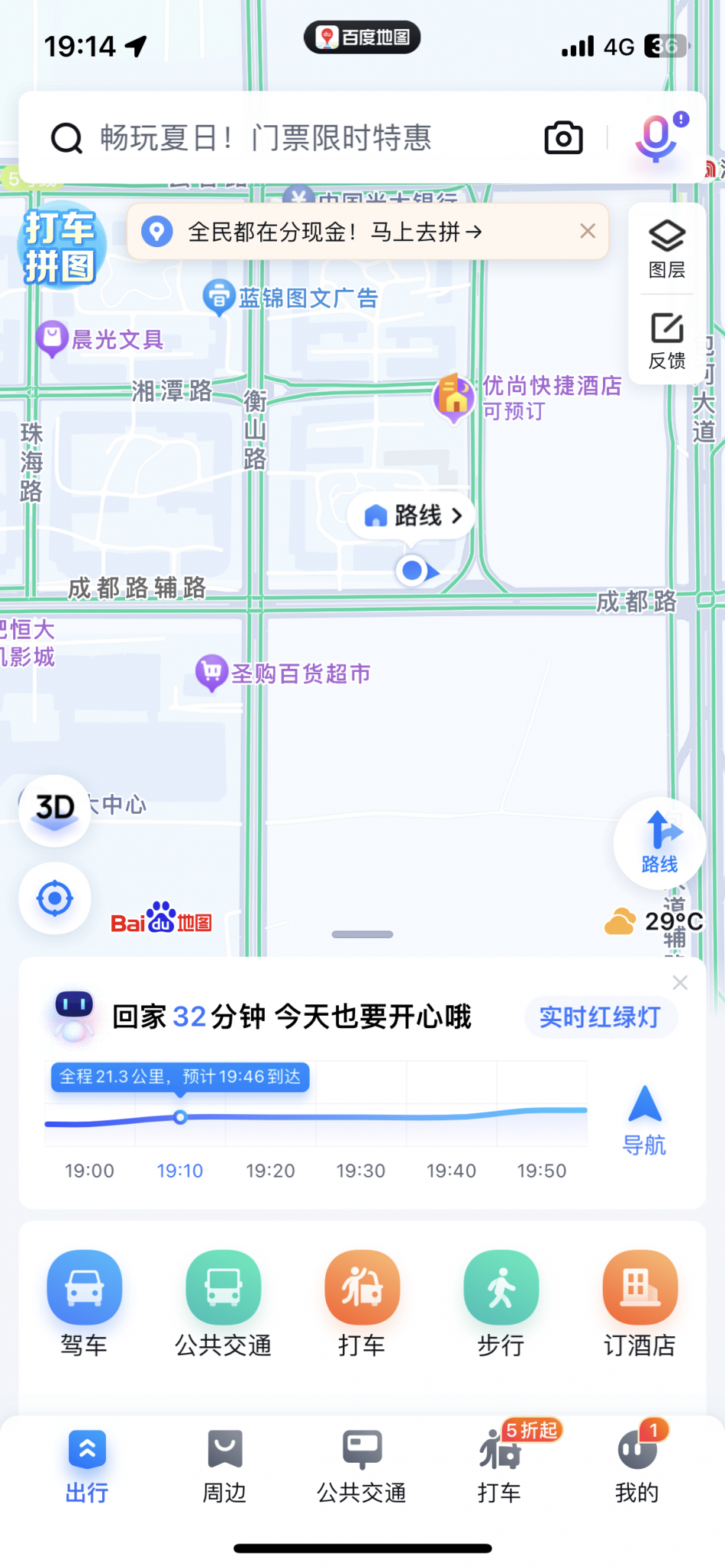This screenshot has height=1568, width=725.
Task: Open the 打车拼图 promo badge
Action: pyautogui.click(x=60, y=247)
